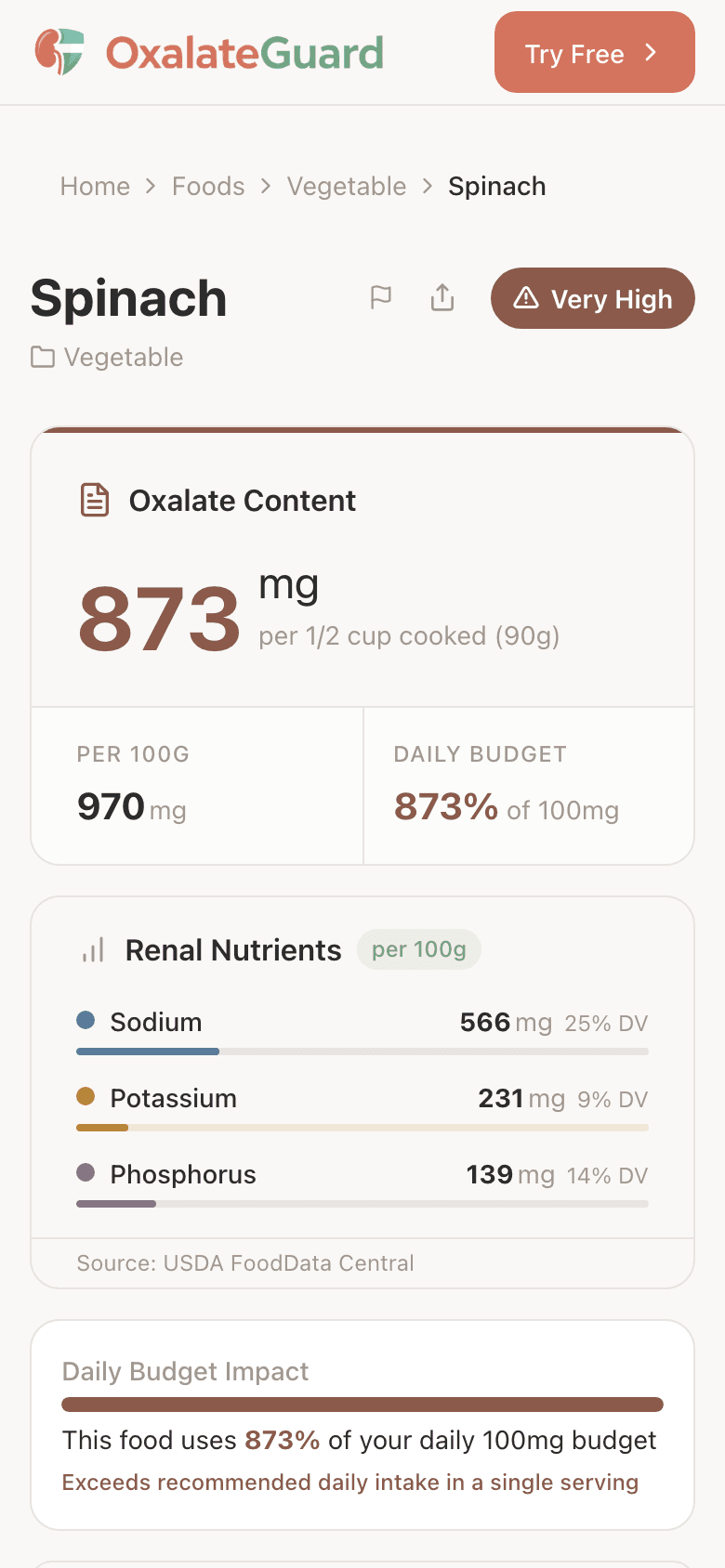Click the document icon beside Oxalate Content
Image resolution: width=725 pixels, height=1568 pixels.
coord(93,500)
